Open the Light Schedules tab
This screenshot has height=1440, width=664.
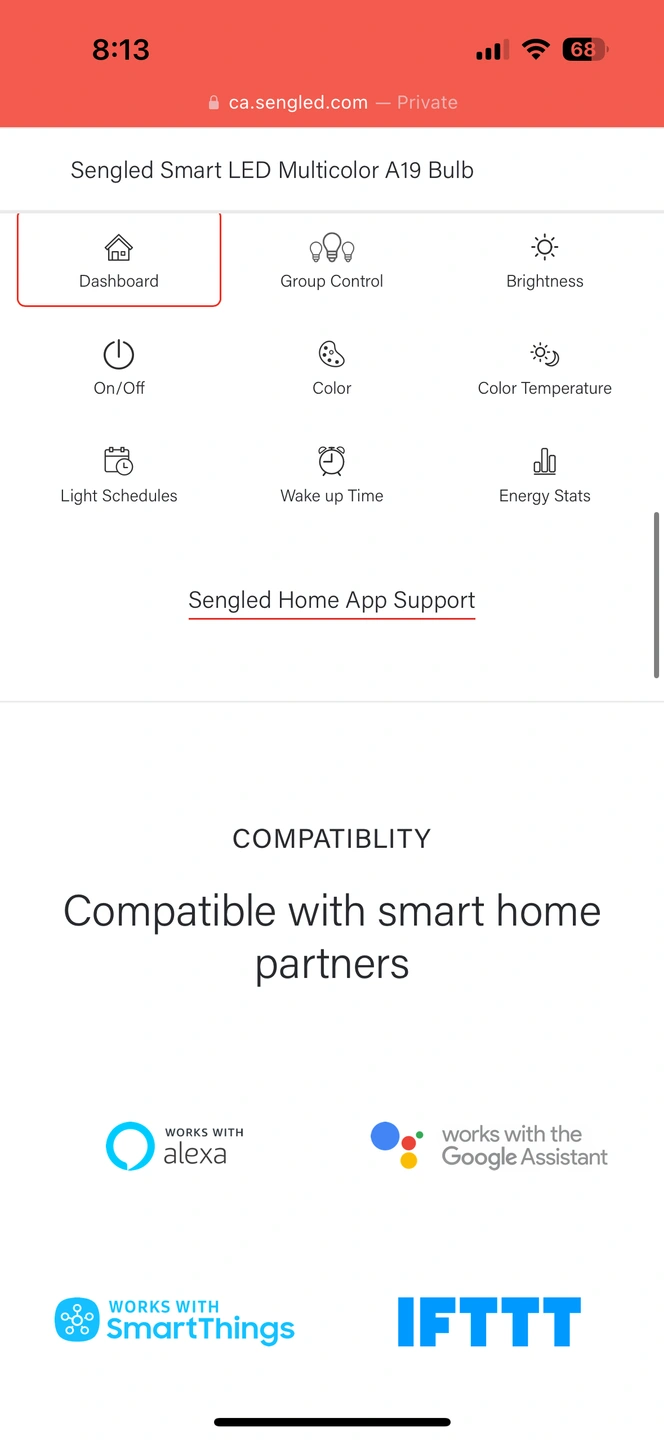[119, 476]
